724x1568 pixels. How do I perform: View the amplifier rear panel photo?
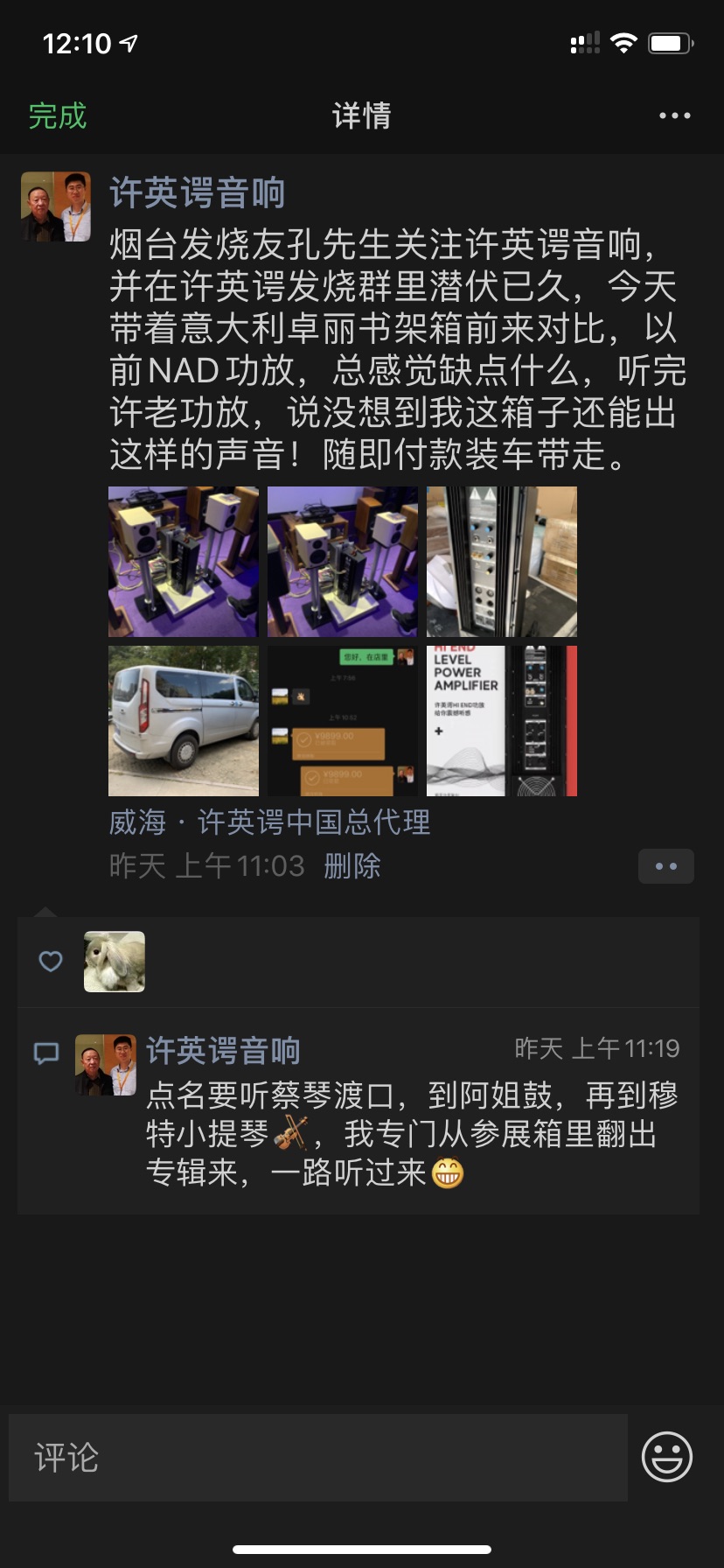502,562
